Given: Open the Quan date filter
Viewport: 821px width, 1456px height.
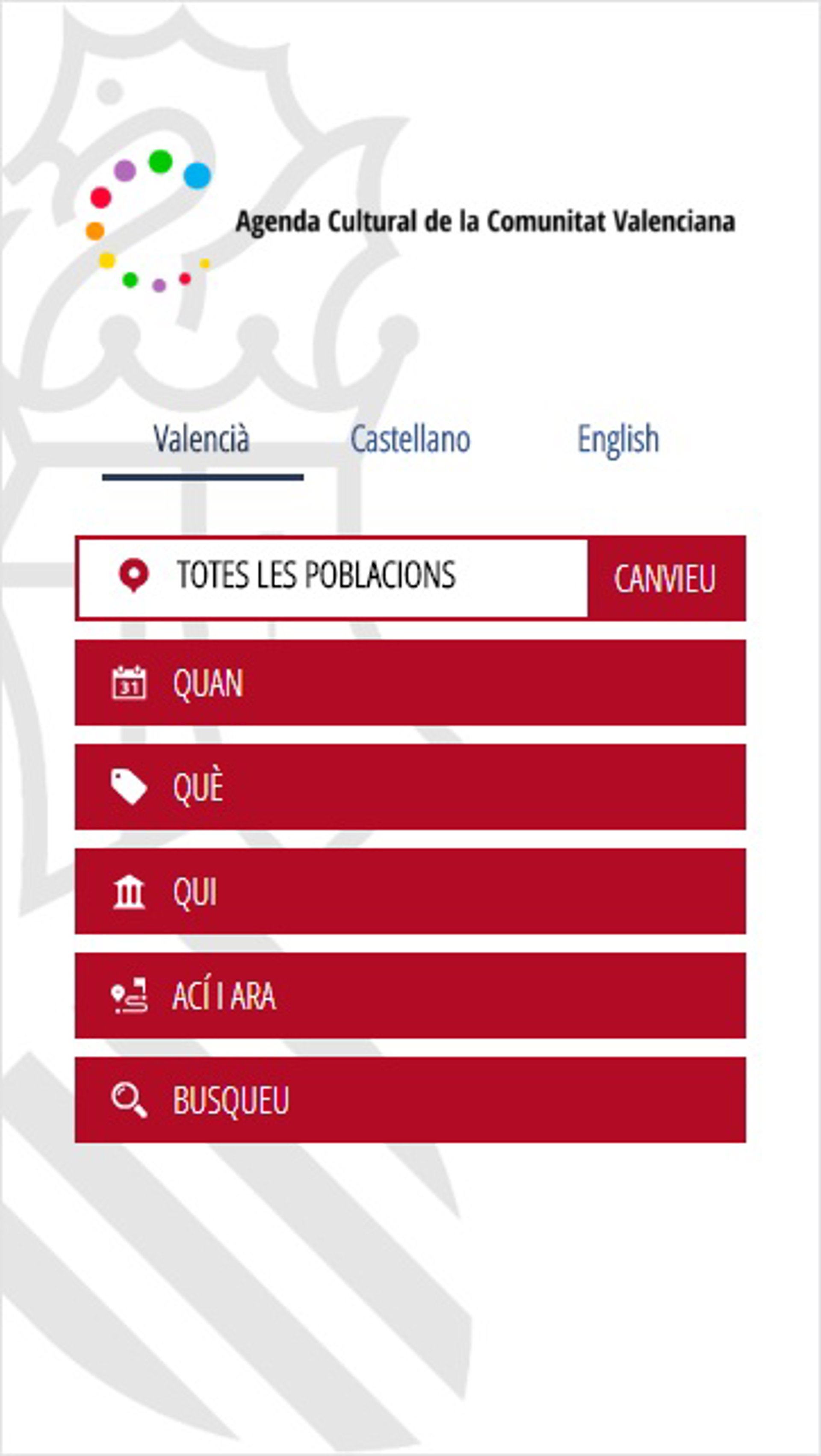Looking at the screenshot, I should 410,682.
